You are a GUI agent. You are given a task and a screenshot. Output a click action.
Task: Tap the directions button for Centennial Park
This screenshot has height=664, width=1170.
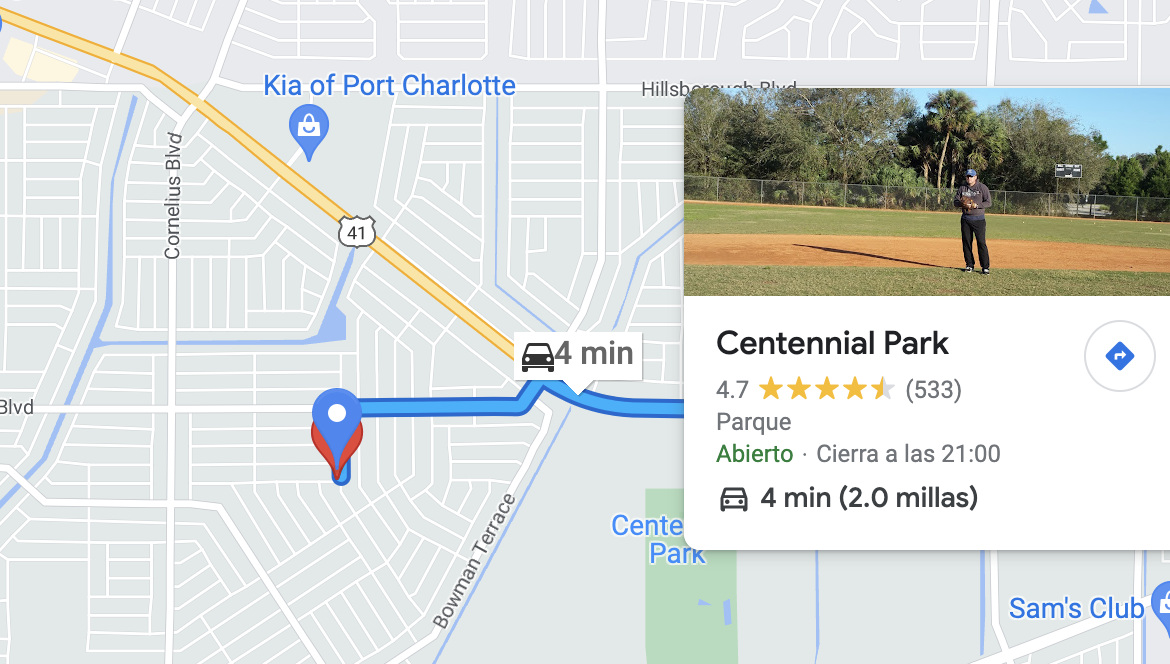click(1119, 356)
